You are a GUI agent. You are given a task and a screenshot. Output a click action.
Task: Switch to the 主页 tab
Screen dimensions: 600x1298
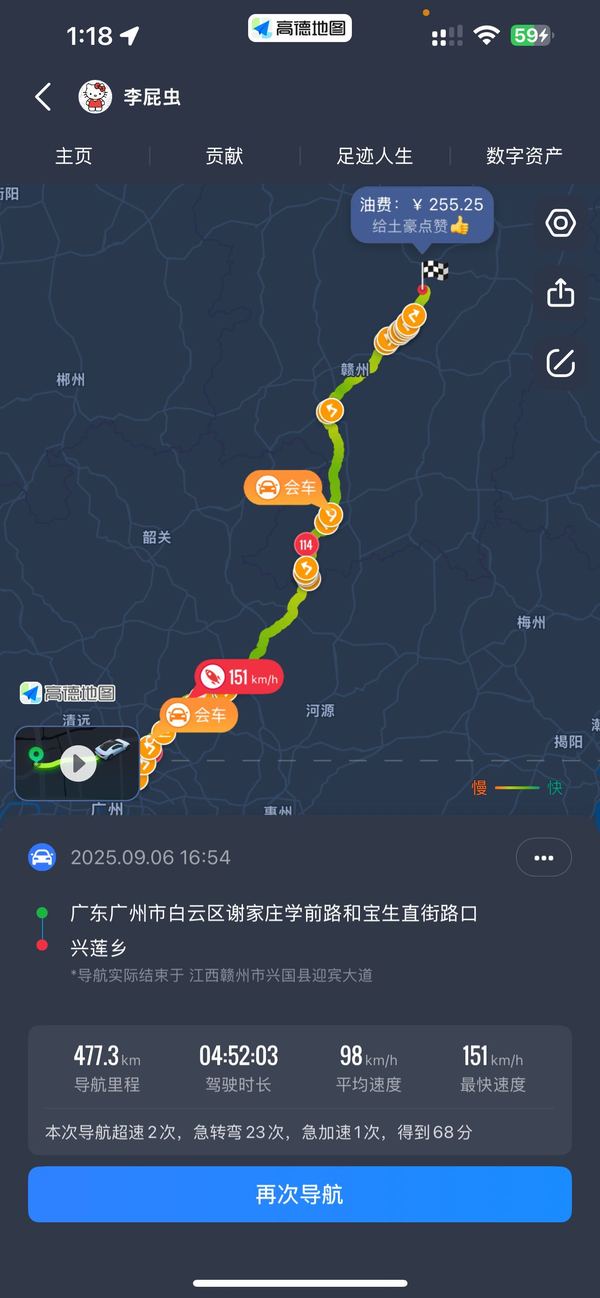74,156
